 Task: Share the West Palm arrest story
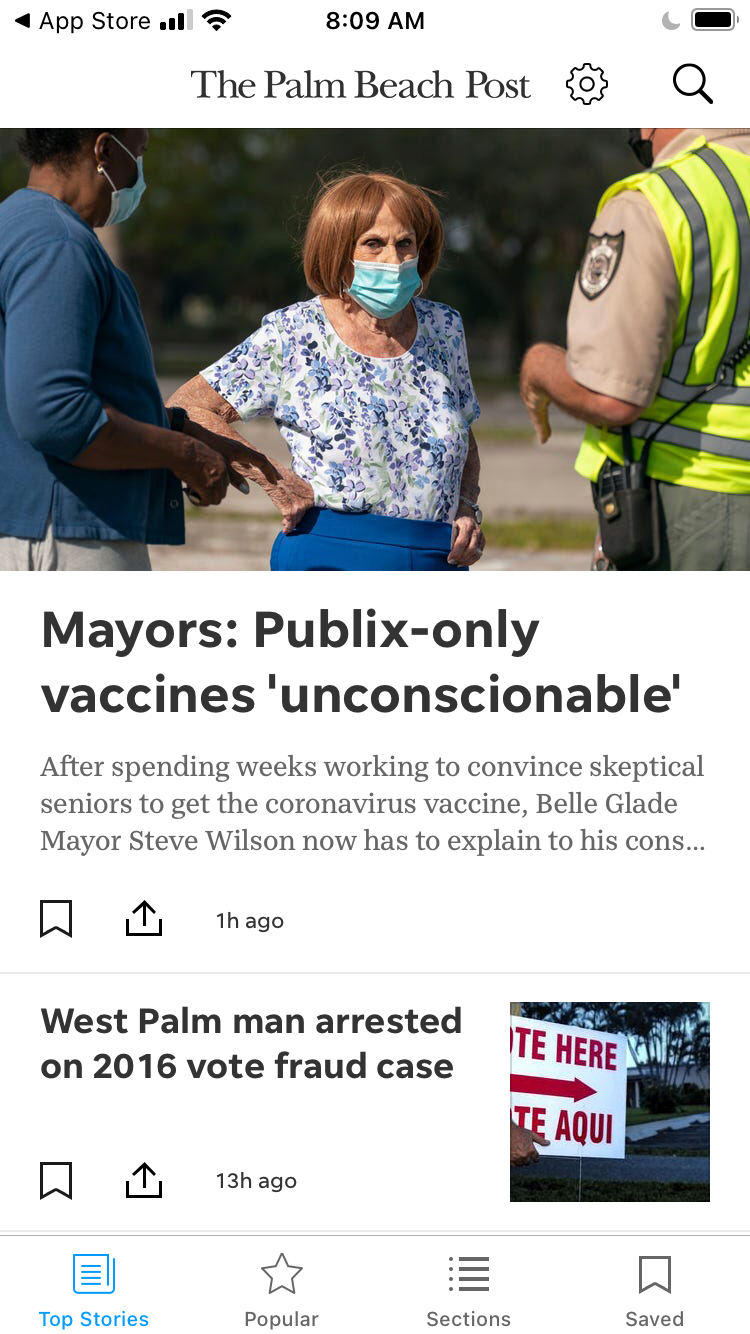coord(143,1179)
